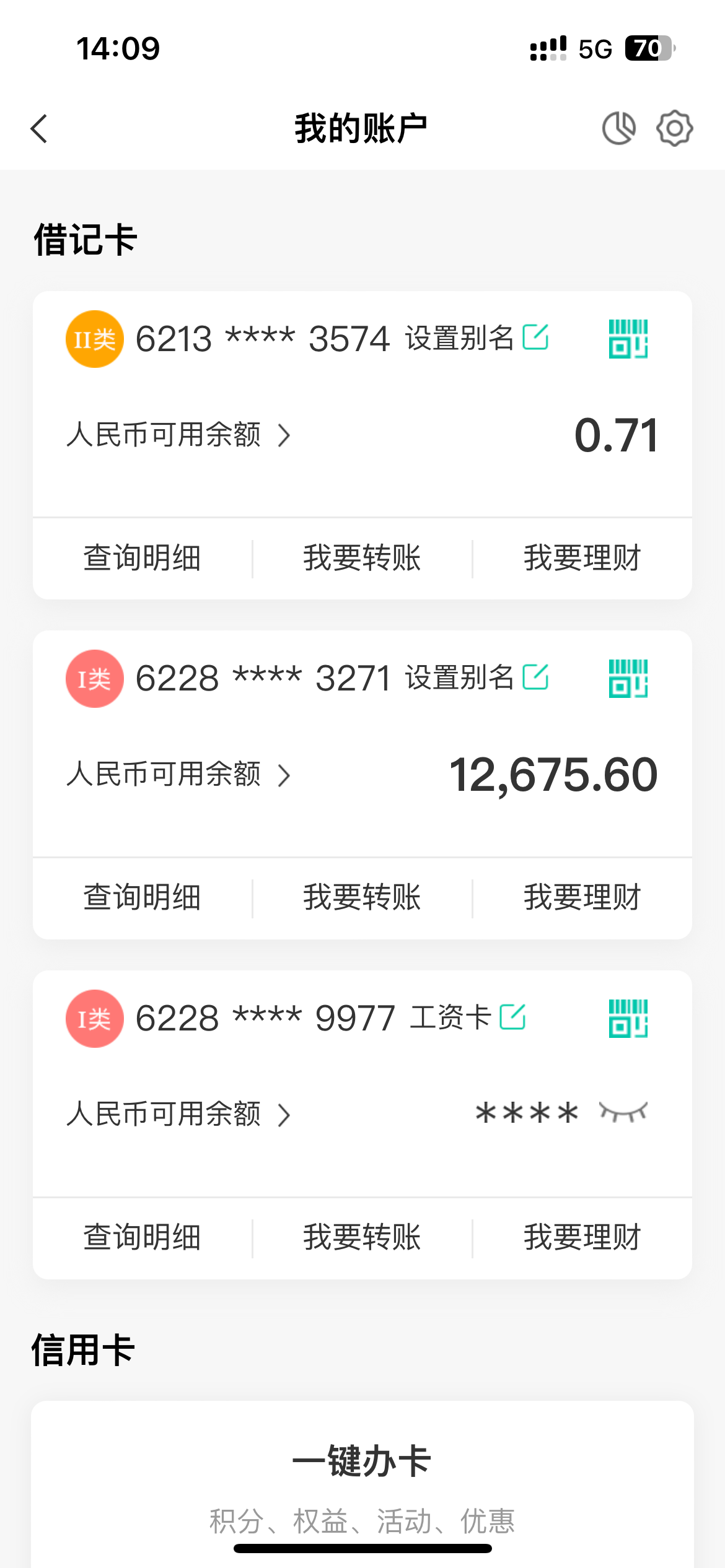Open the pie chart asset overview icon
Image resolution: width=725 pixels, height=1568 pixels.
618,129
